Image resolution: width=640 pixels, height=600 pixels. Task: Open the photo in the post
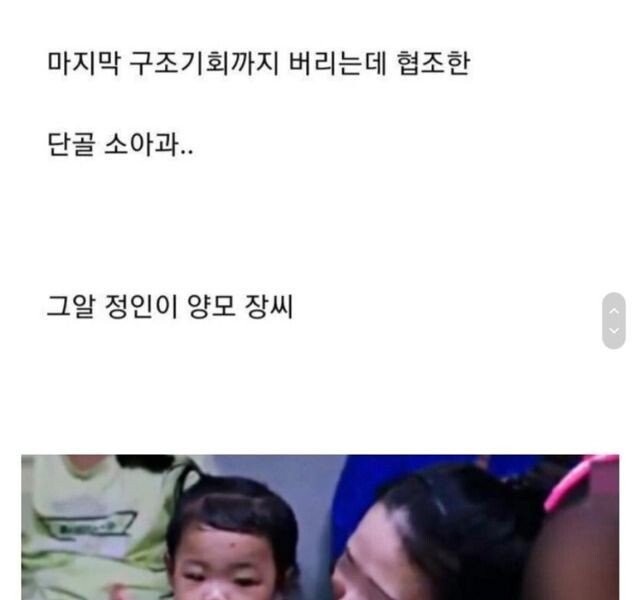320,527
